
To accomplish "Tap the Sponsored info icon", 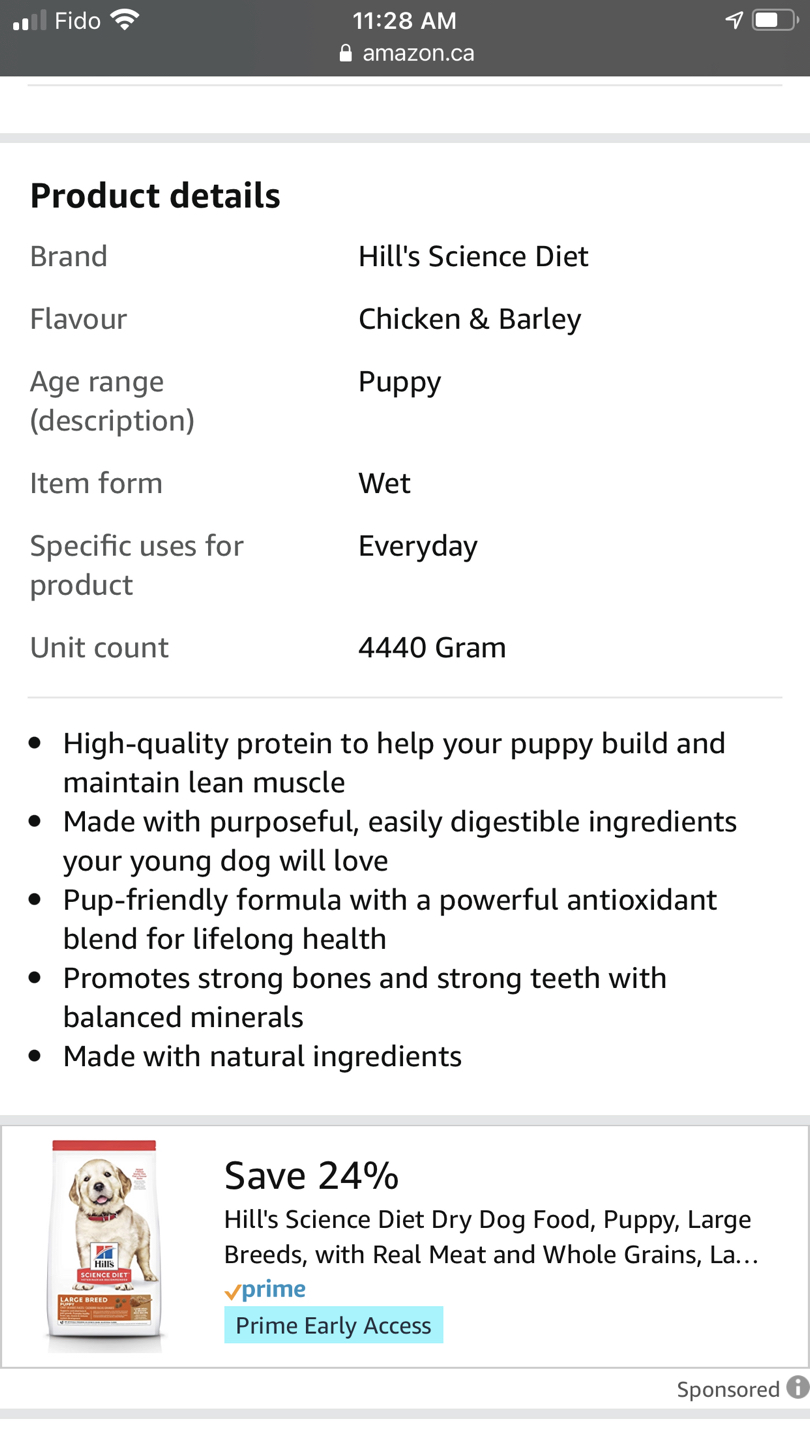I will point(797,1387).
